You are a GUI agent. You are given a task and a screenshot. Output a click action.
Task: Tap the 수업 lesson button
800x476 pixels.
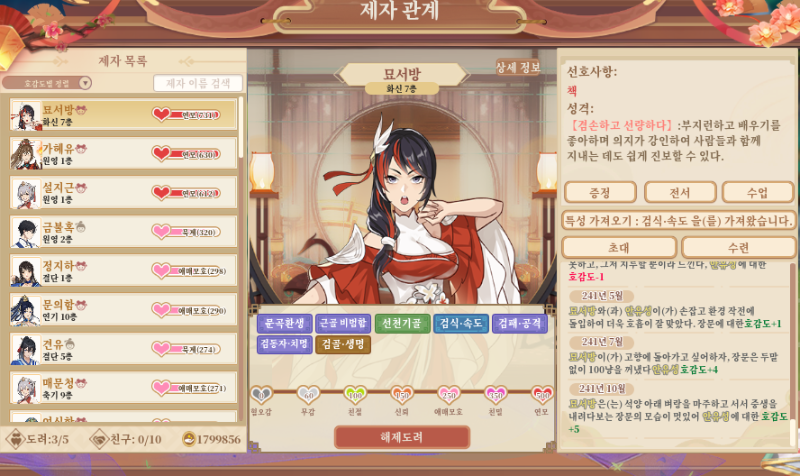click(x=757, y=192)
